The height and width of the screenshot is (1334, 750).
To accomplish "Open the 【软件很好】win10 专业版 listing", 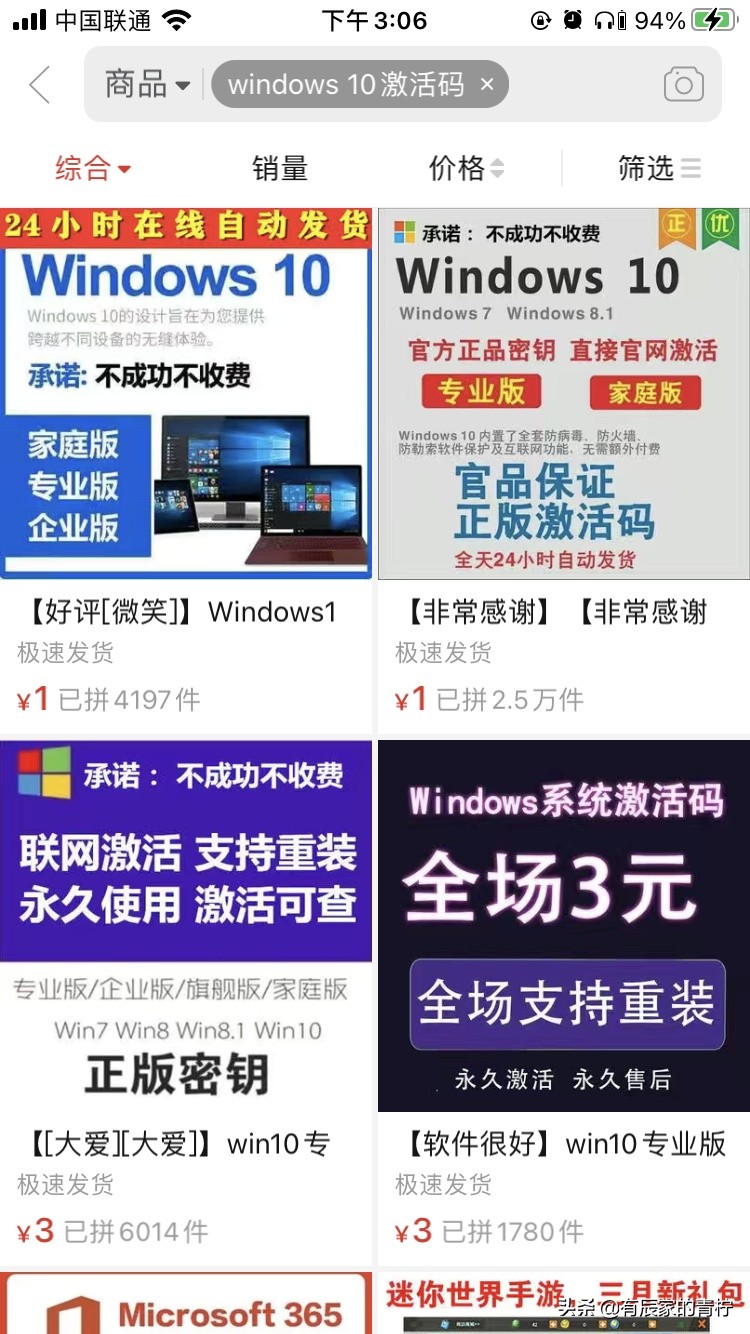I will coord(562,1143).
